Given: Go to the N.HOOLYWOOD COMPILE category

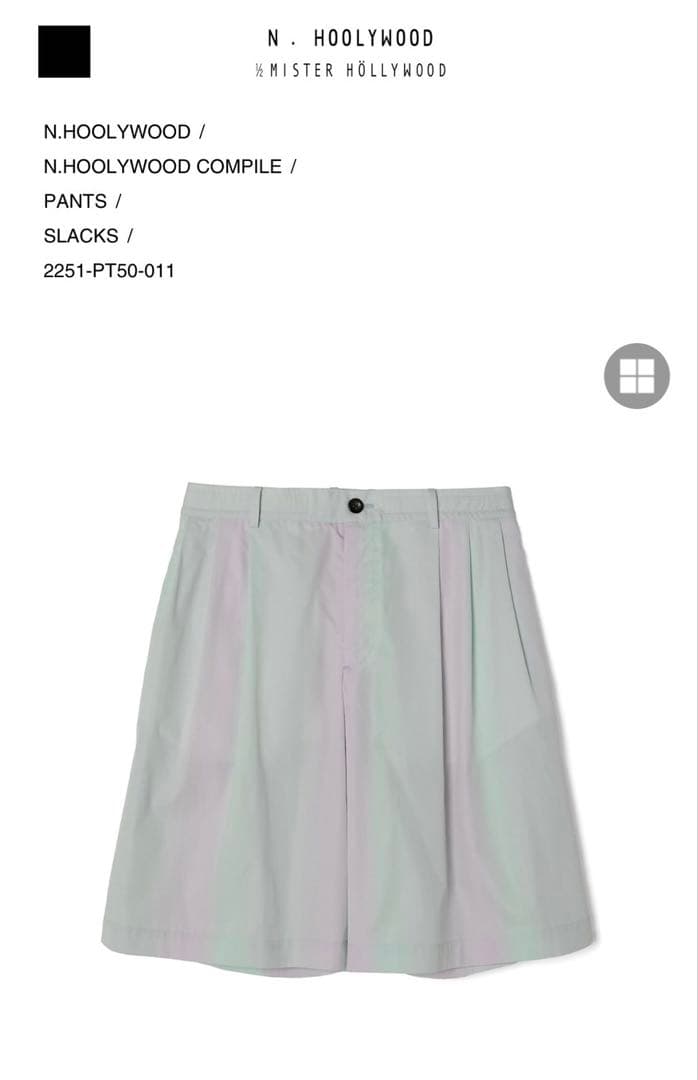Looking at the screenshot, I should (162, 166).
